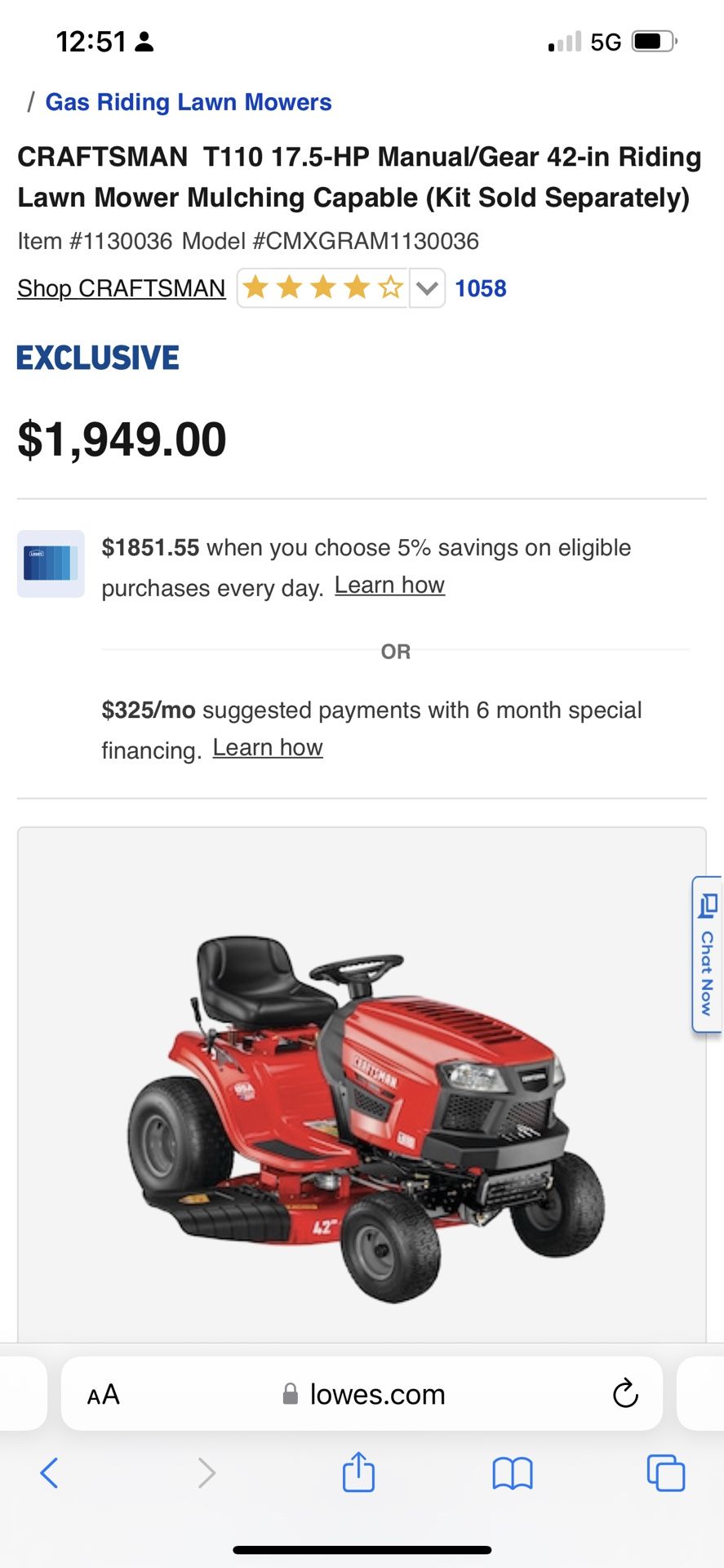Tap the lowes.com address bar
This screenshot has height=1568, width=724.
pyautogui.click(x=363, y=1394)
